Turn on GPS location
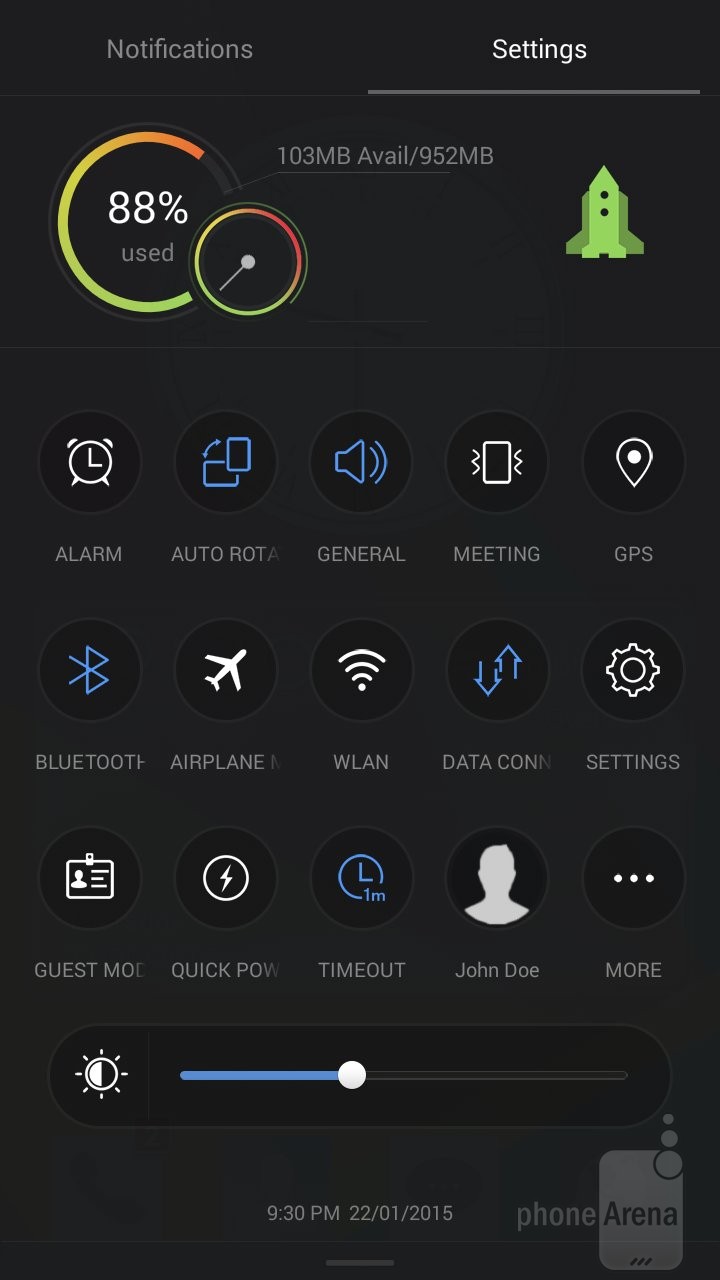 point(633,462)
